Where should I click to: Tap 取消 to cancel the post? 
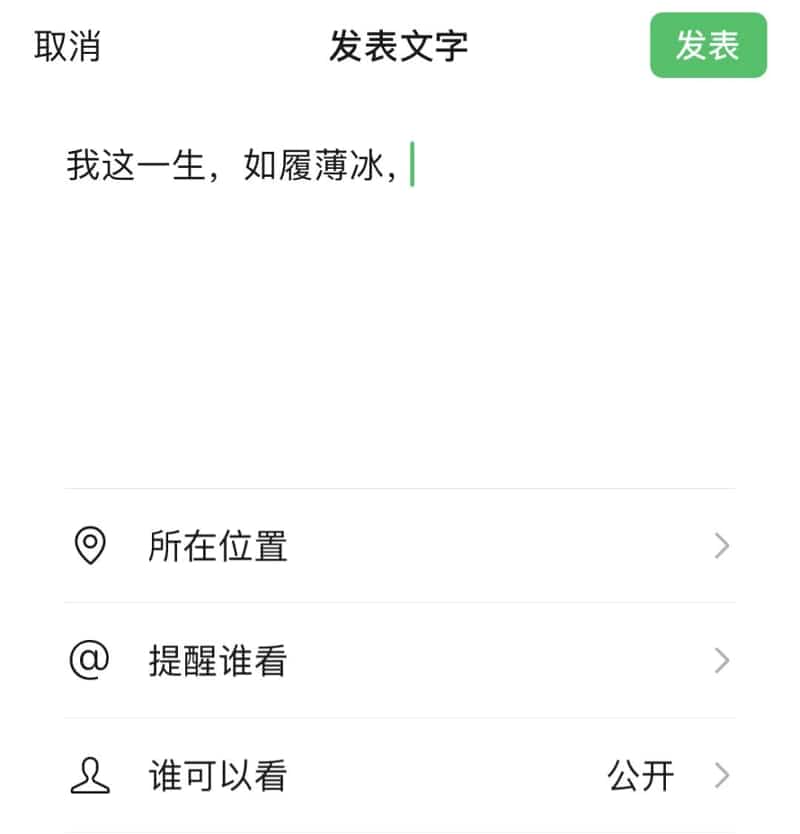pyautogui.click(x=67, y=46)
